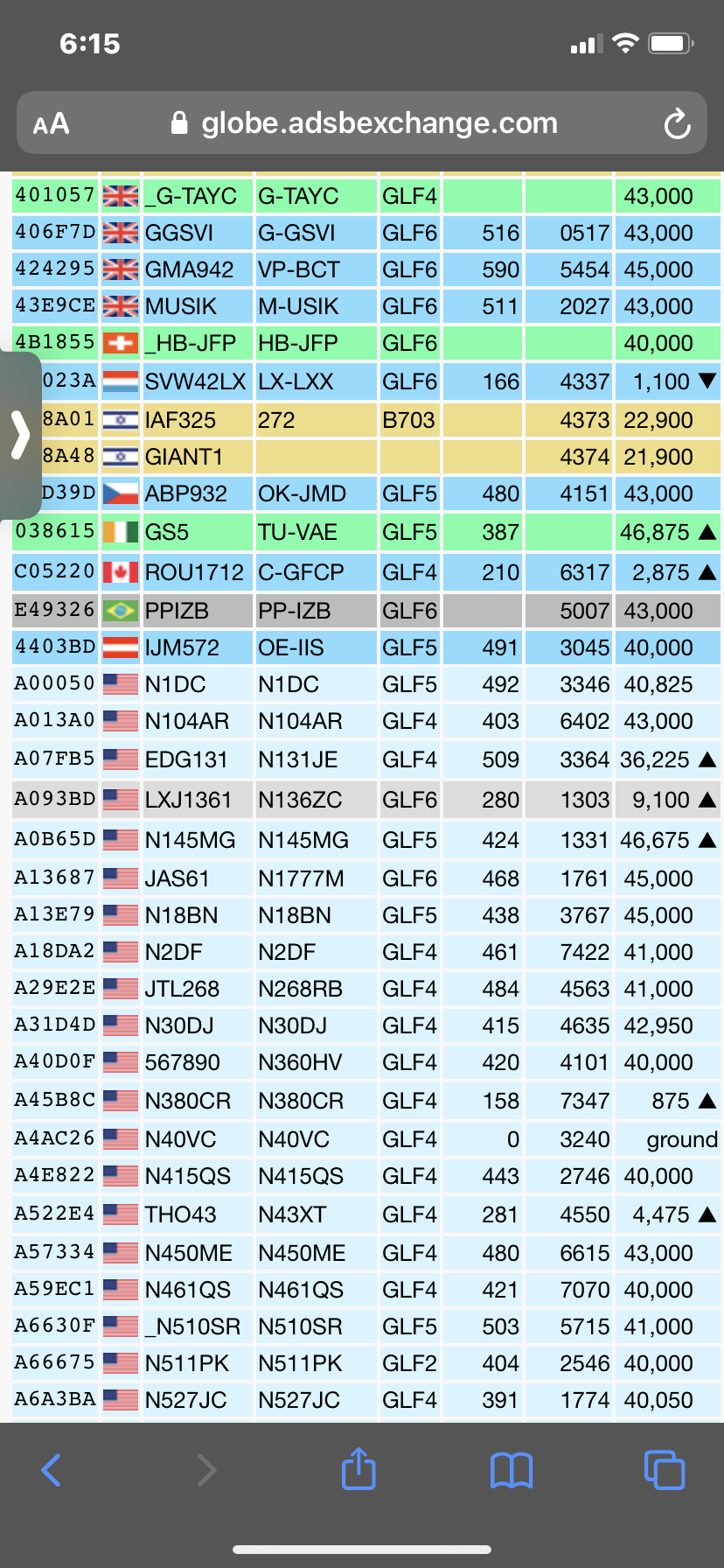Screen dimensions: 724x1568
Task: Select aircraft row N40VC on ground
Action: pos(366,1139)
